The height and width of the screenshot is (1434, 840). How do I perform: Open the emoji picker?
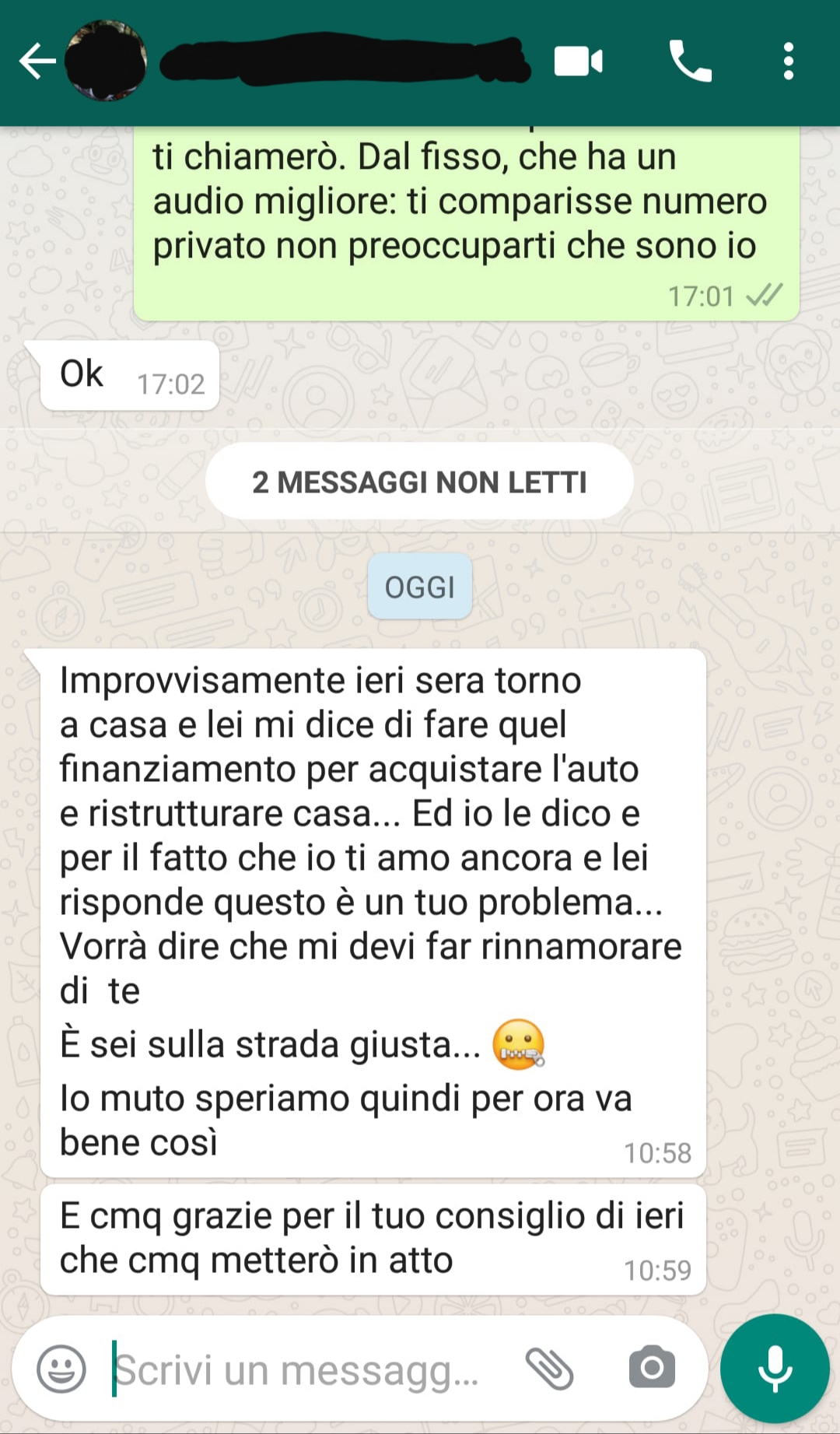click(61, 1369)
